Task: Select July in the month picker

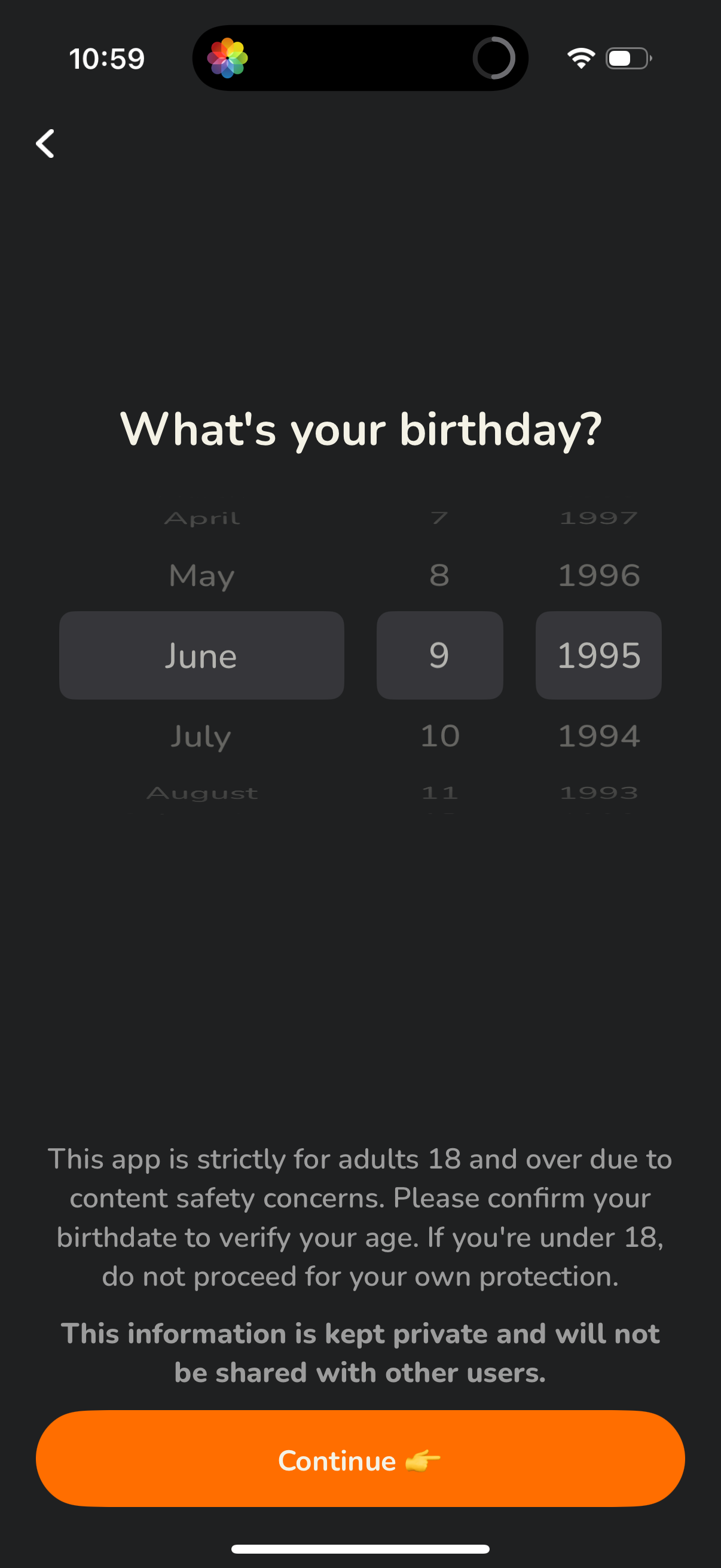Action: pyautogui.click(x=201, y=736)
